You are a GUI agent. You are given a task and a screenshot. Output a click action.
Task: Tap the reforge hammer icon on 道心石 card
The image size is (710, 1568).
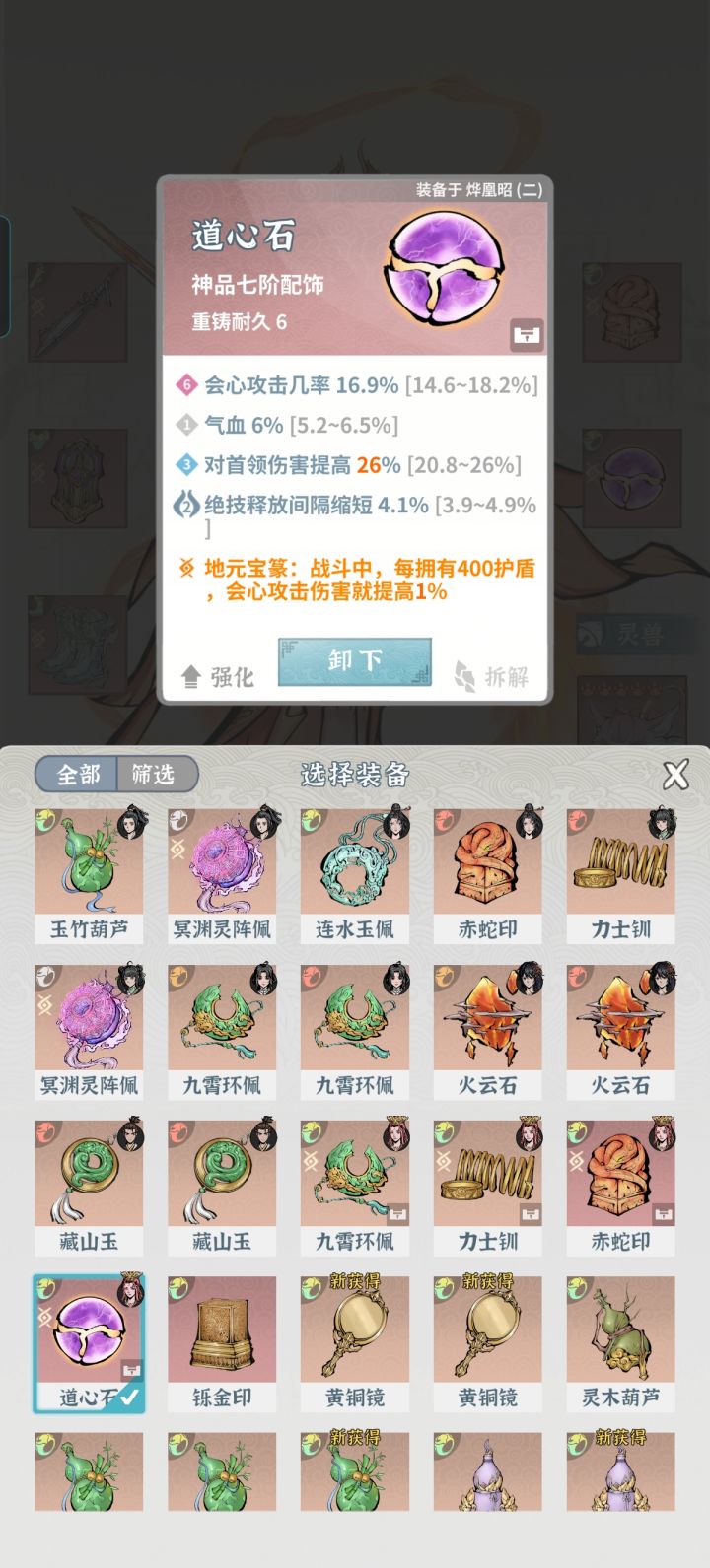(527, 334)
